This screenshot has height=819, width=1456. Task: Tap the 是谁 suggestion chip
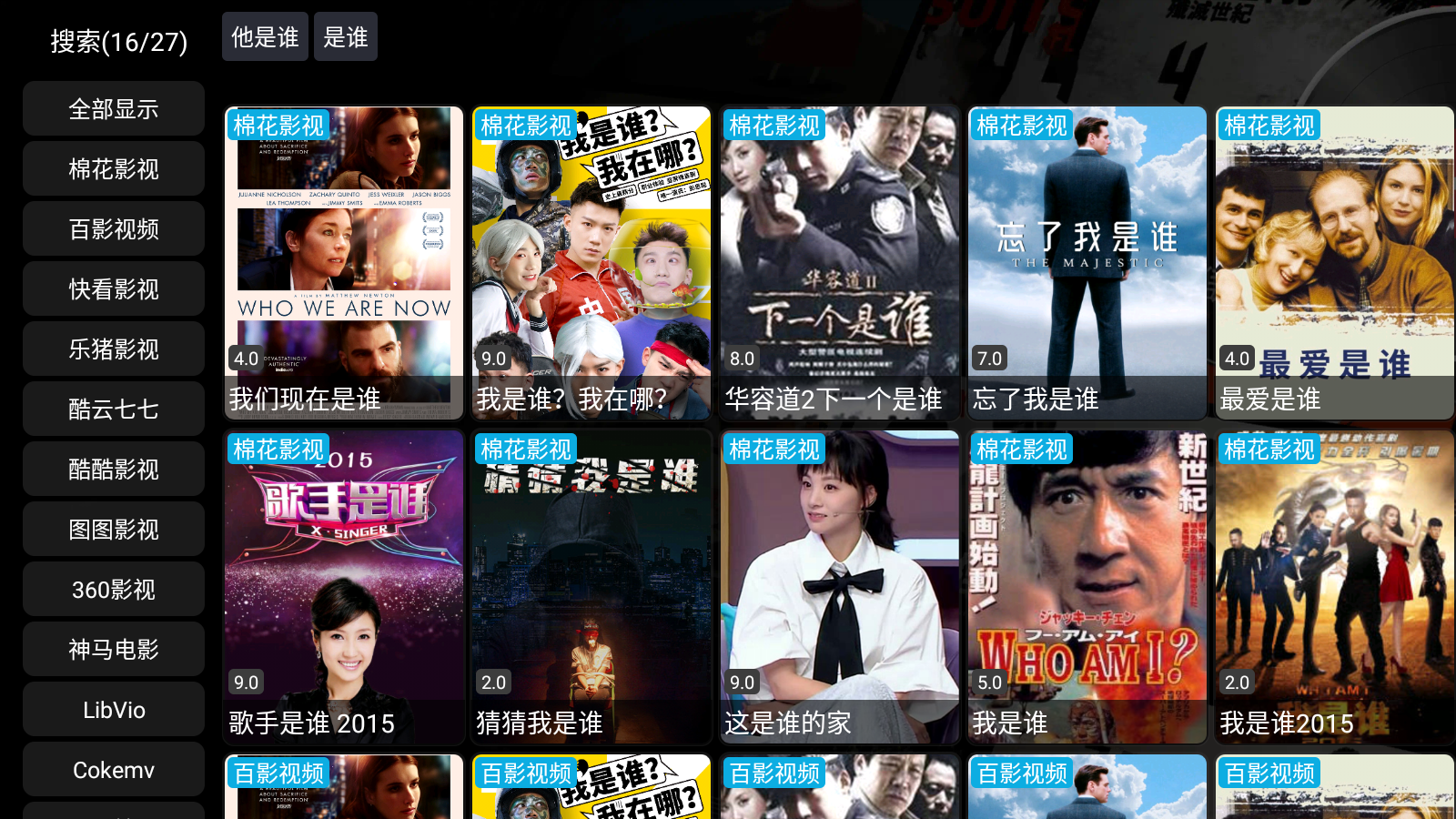[x=346, y=37]
